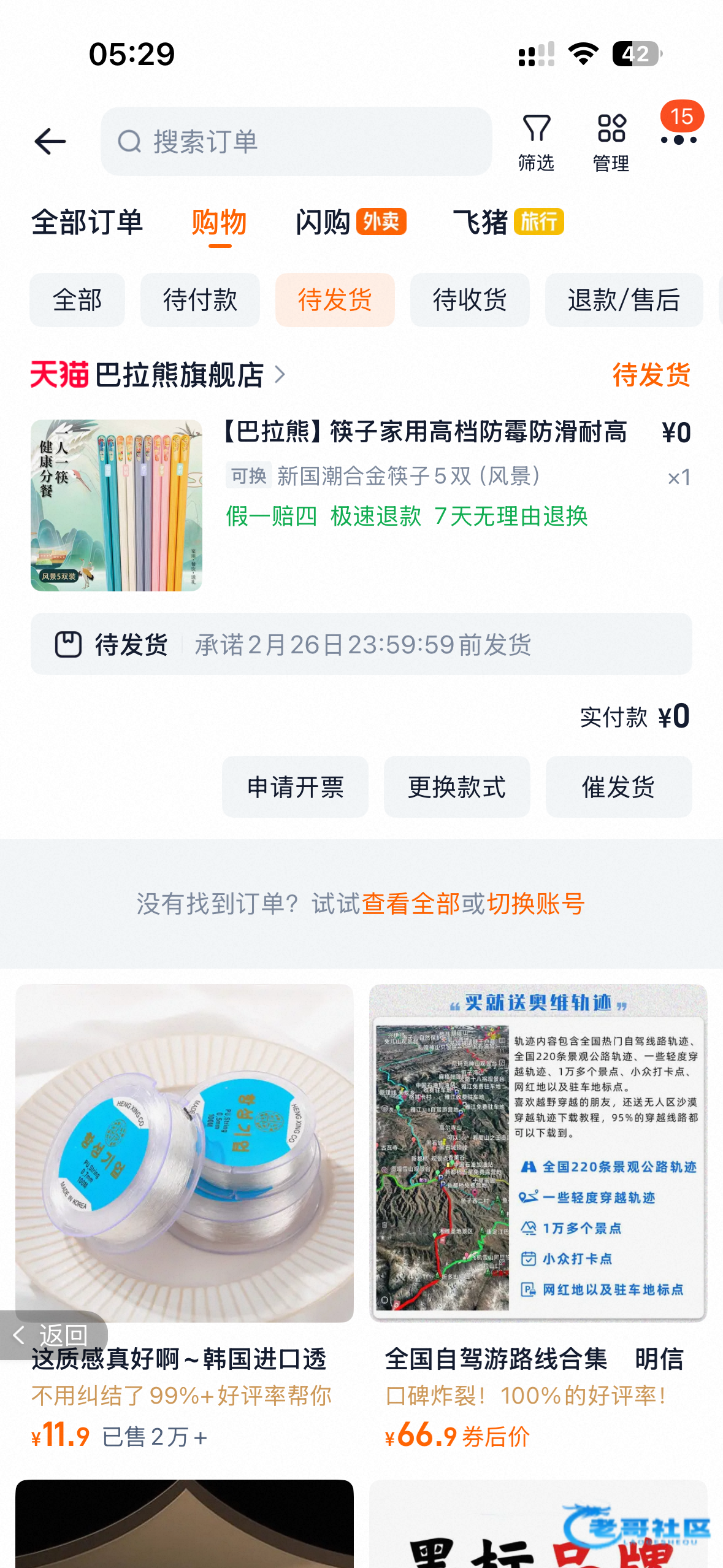Select the 全部 filter chip
This screenshot has width=723, height=1568.
click(77, 300)
